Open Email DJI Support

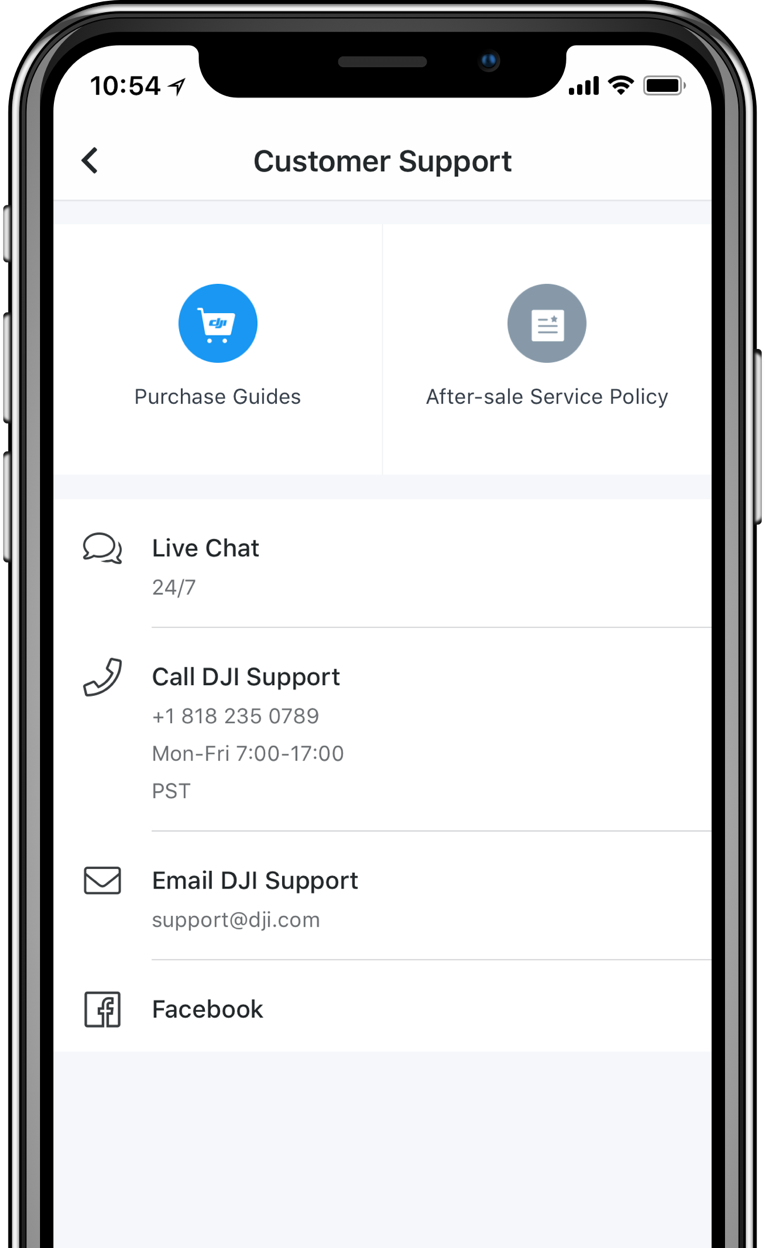tap(380, 898)
